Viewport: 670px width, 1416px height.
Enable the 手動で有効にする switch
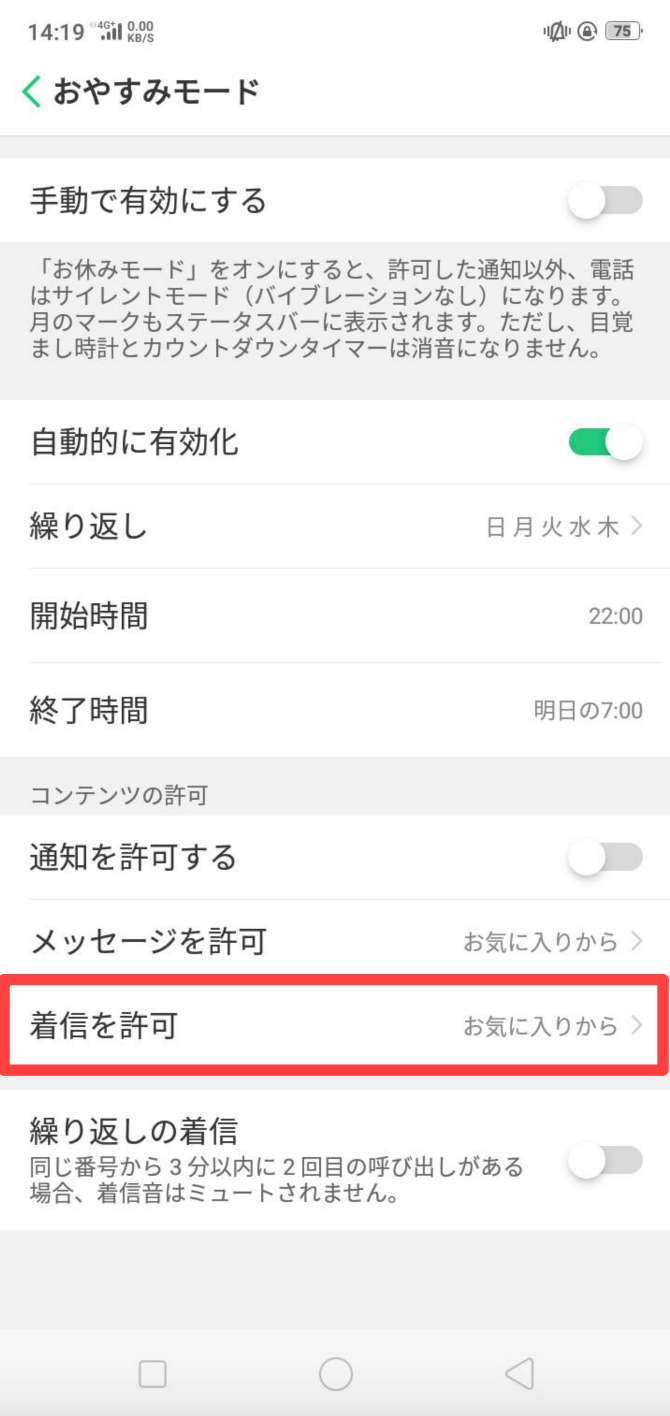pos(605,201)
